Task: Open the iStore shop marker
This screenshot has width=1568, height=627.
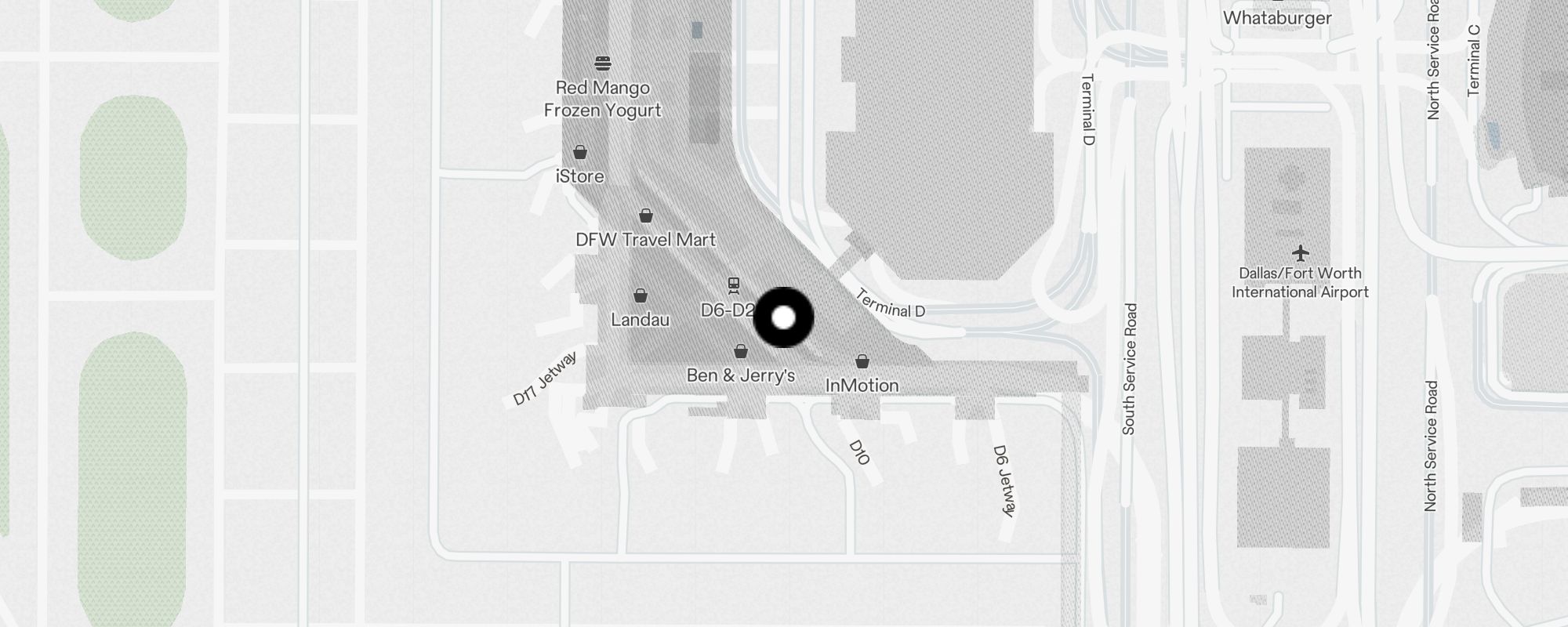Action: point(580,152)
